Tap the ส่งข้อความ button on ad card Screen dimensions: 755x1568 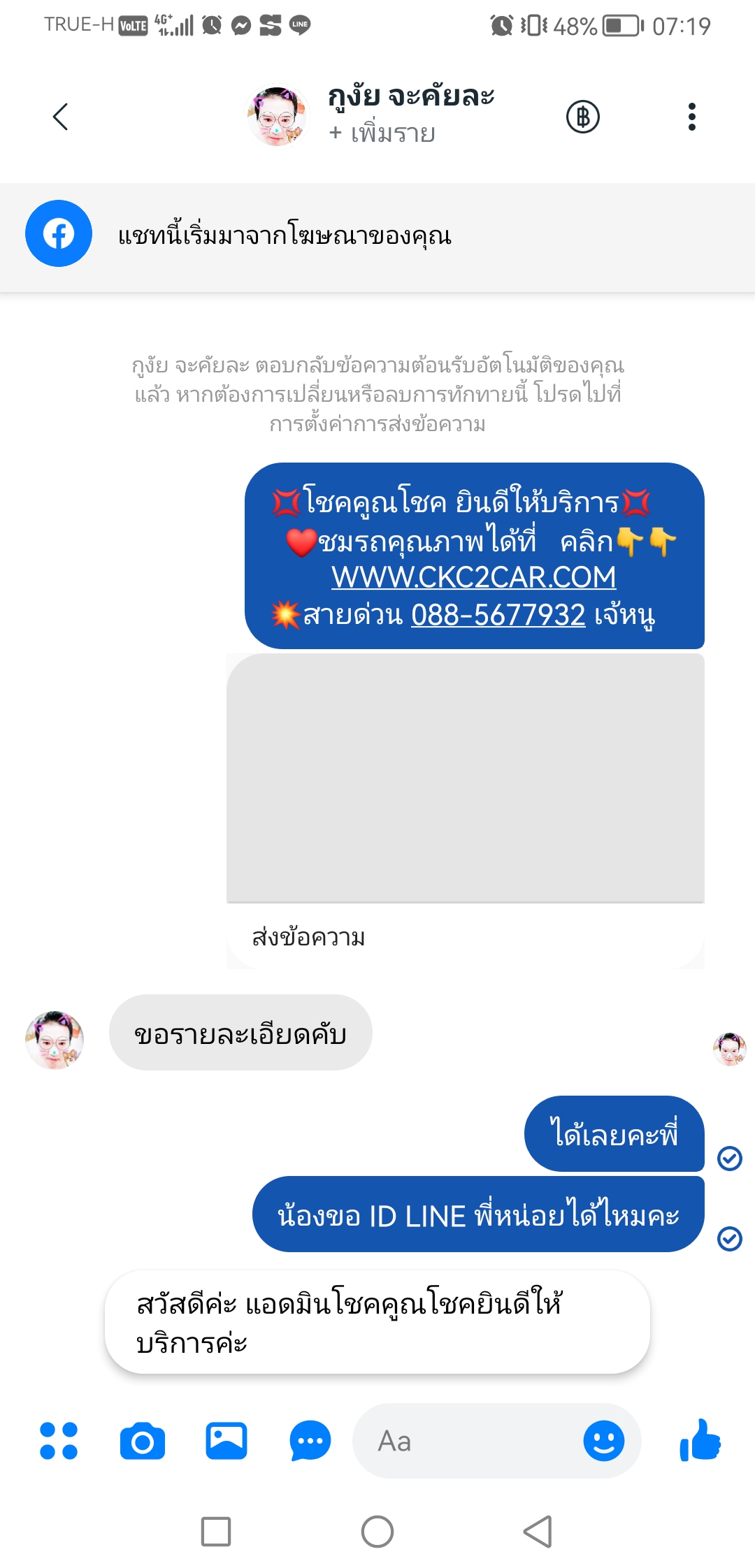[x=309, y=937]
